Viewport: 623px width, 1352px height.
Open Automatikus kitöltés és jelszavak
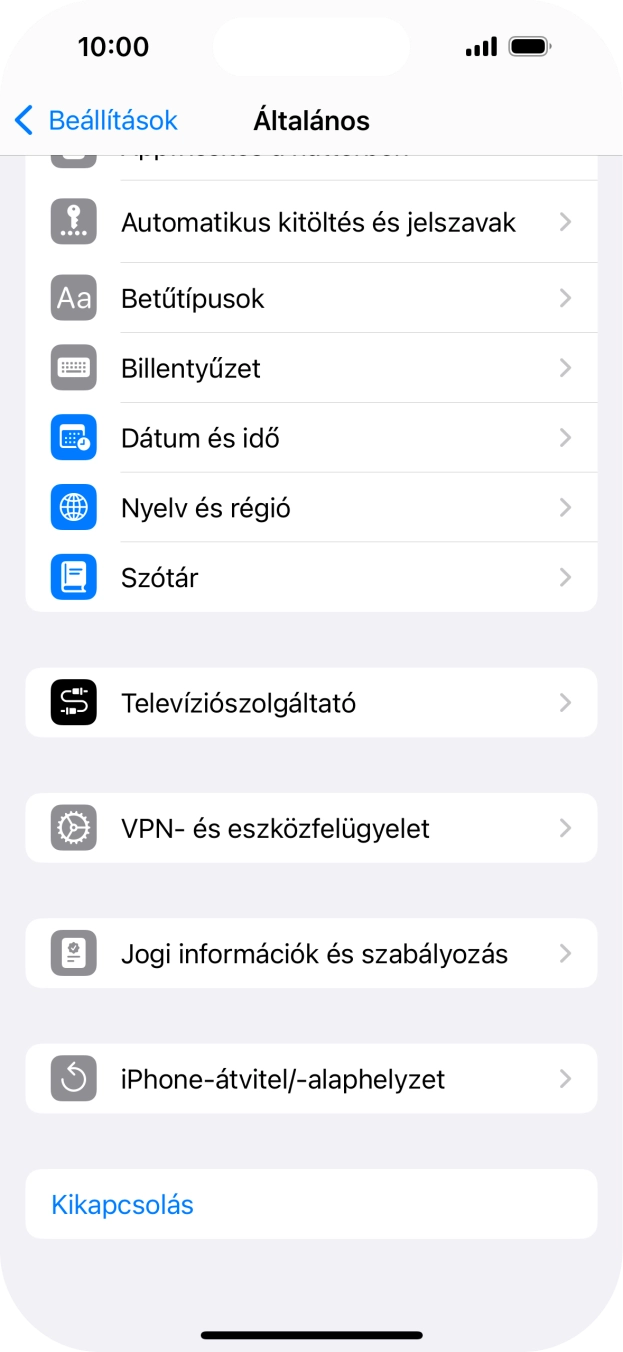coord(318,222)
